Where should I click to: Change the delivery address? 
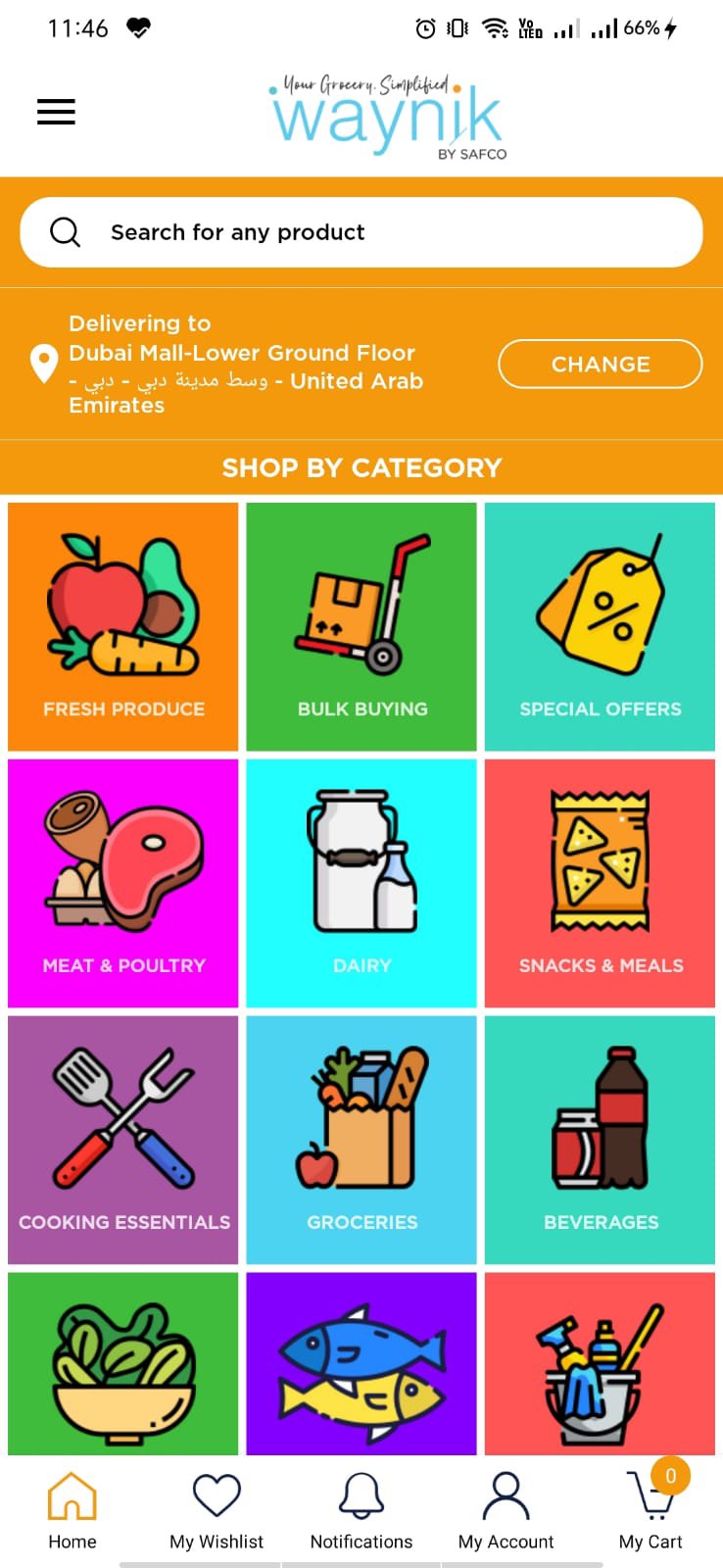(600, 364)
